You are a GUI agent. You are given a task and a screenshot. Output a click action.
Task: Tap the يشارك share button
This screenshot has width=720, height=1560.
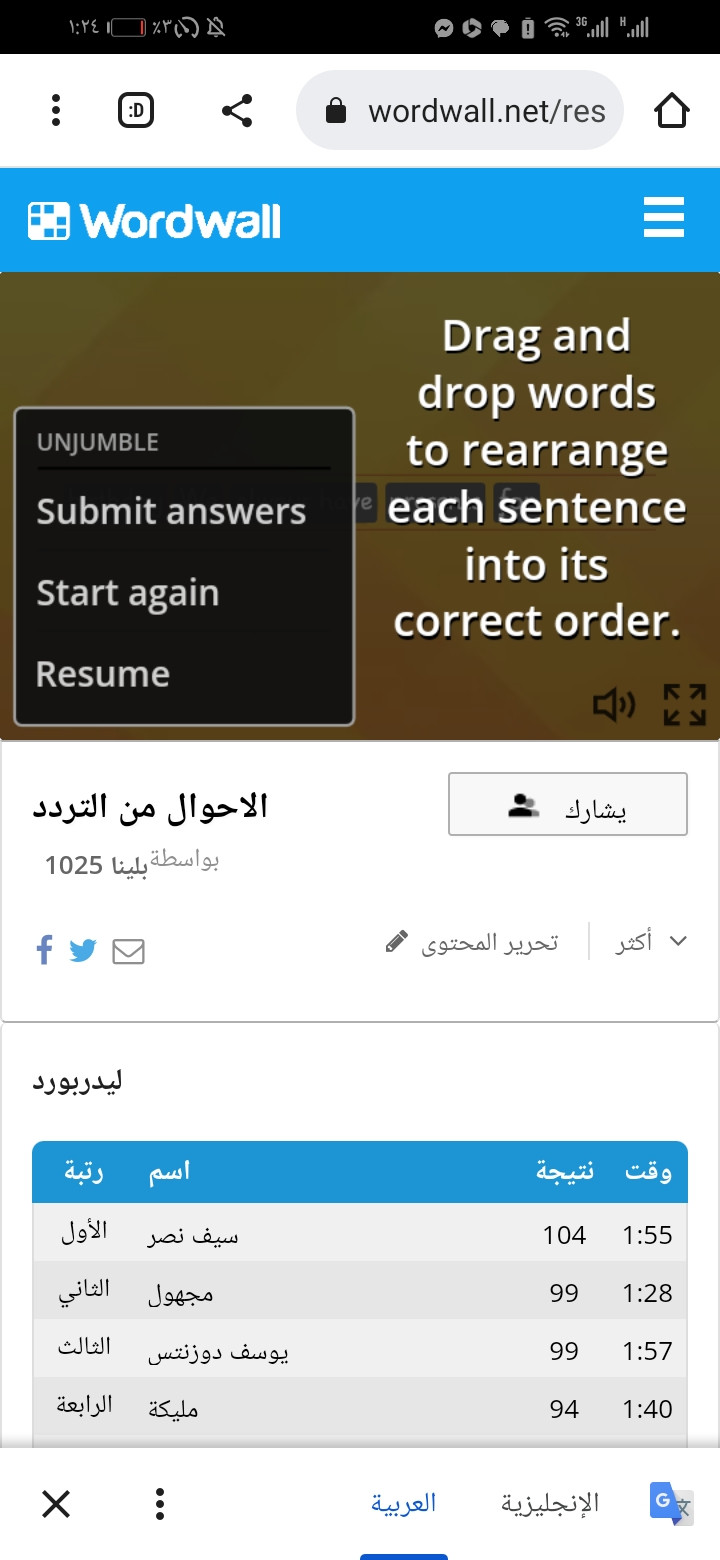tap(568, 804)
